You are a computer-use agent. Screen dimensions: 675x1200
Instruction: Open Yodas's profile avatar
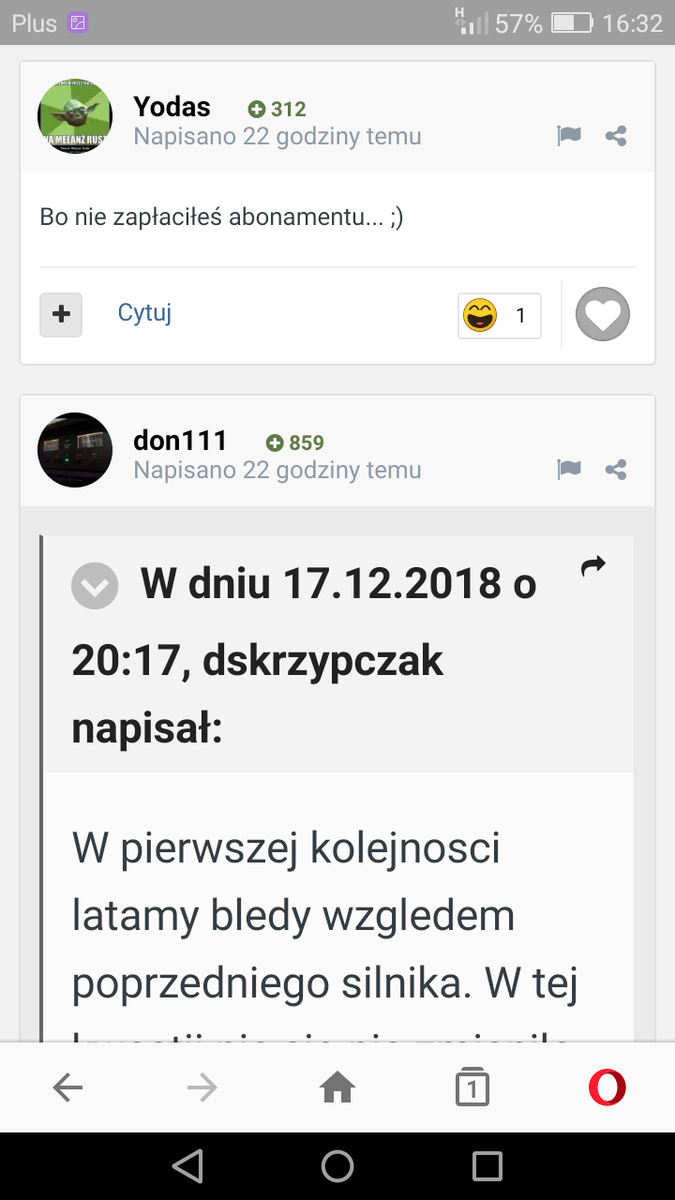coord(75,116)
